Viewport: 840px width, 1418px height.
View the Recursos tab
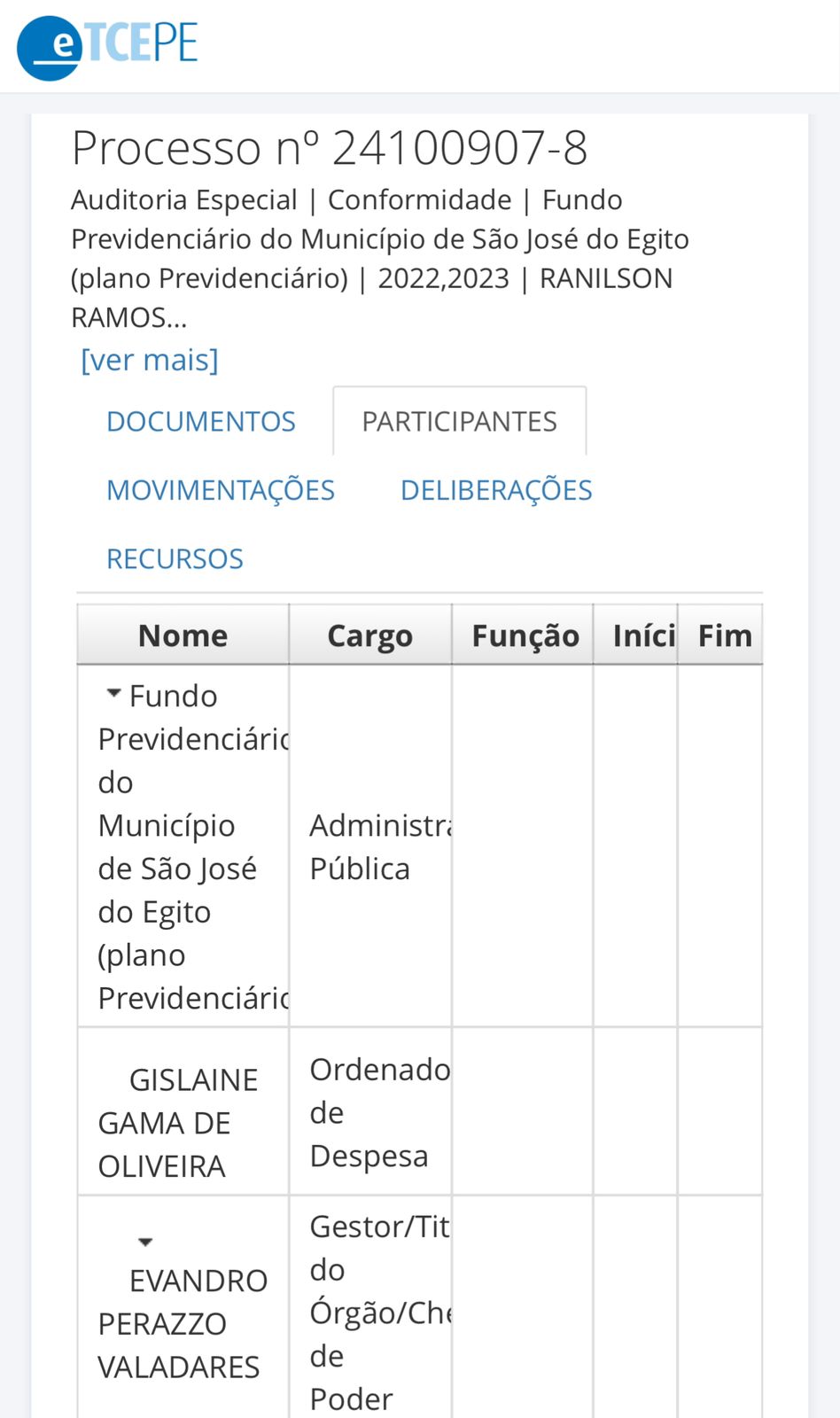click(x=175, y=559)
